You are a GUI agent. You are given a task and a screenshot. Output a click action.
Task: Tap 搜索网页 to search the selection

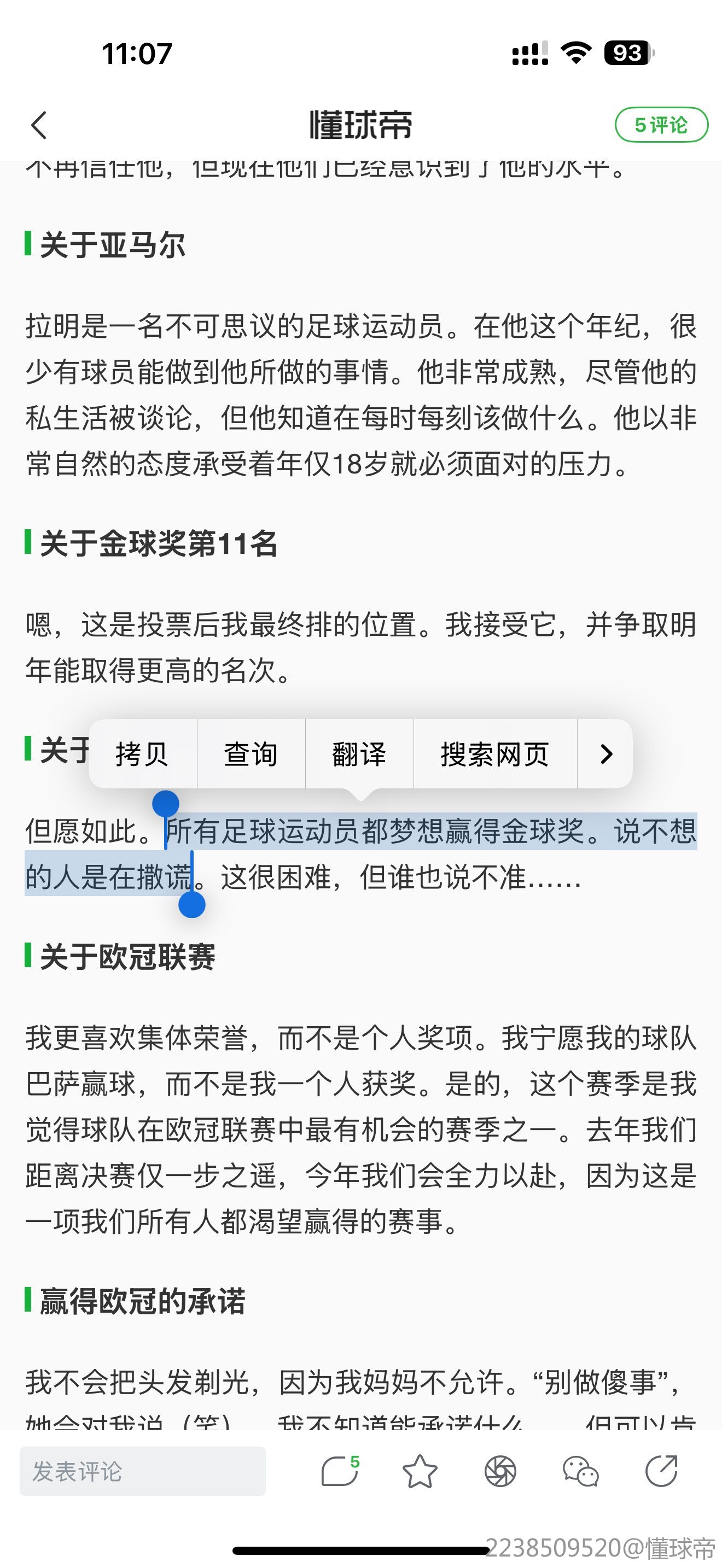coord(495,753)
